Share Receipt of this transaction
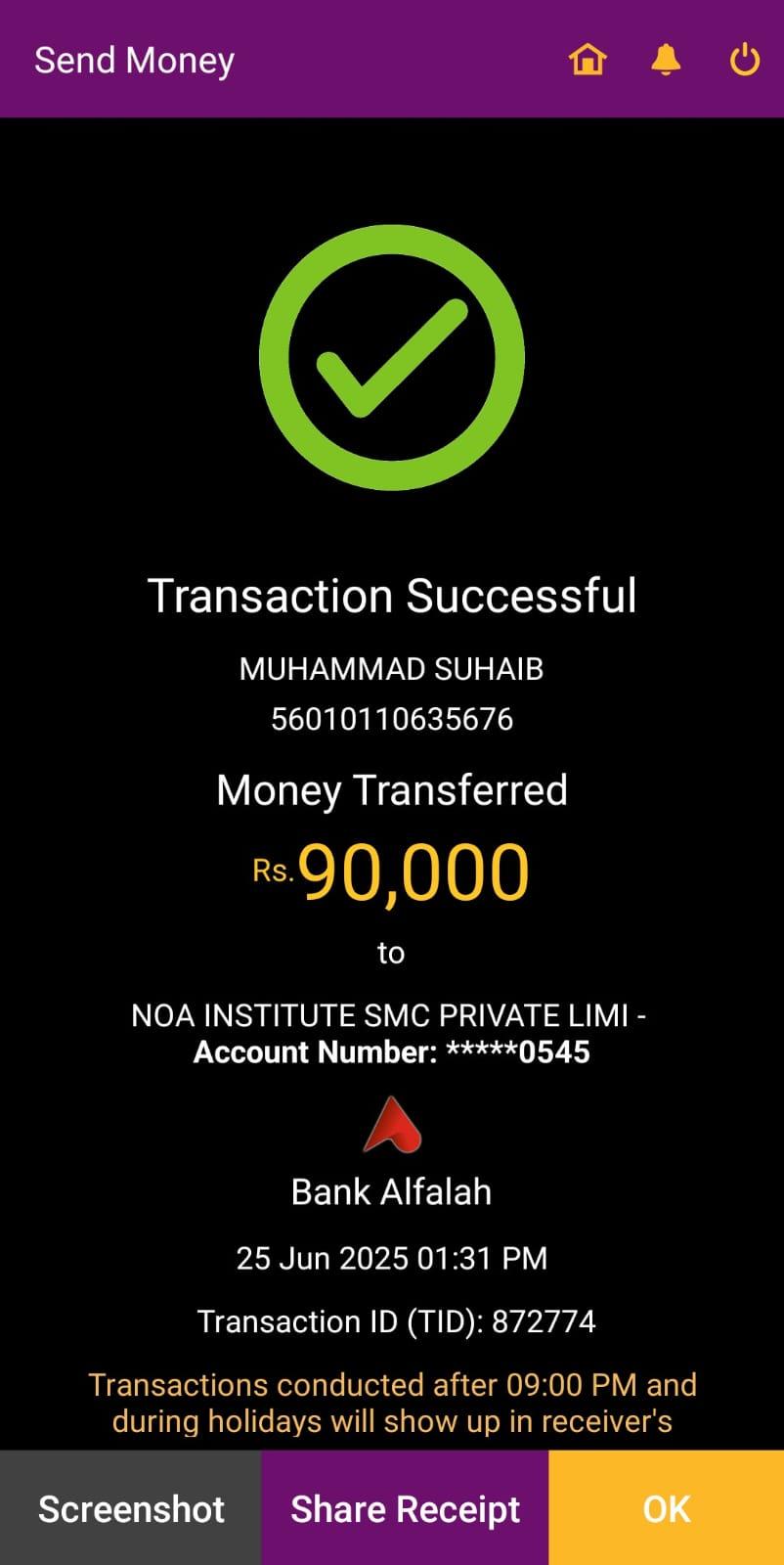Image resolution: width=784 pixels, height=1565 pixels. click(405, 1508)
